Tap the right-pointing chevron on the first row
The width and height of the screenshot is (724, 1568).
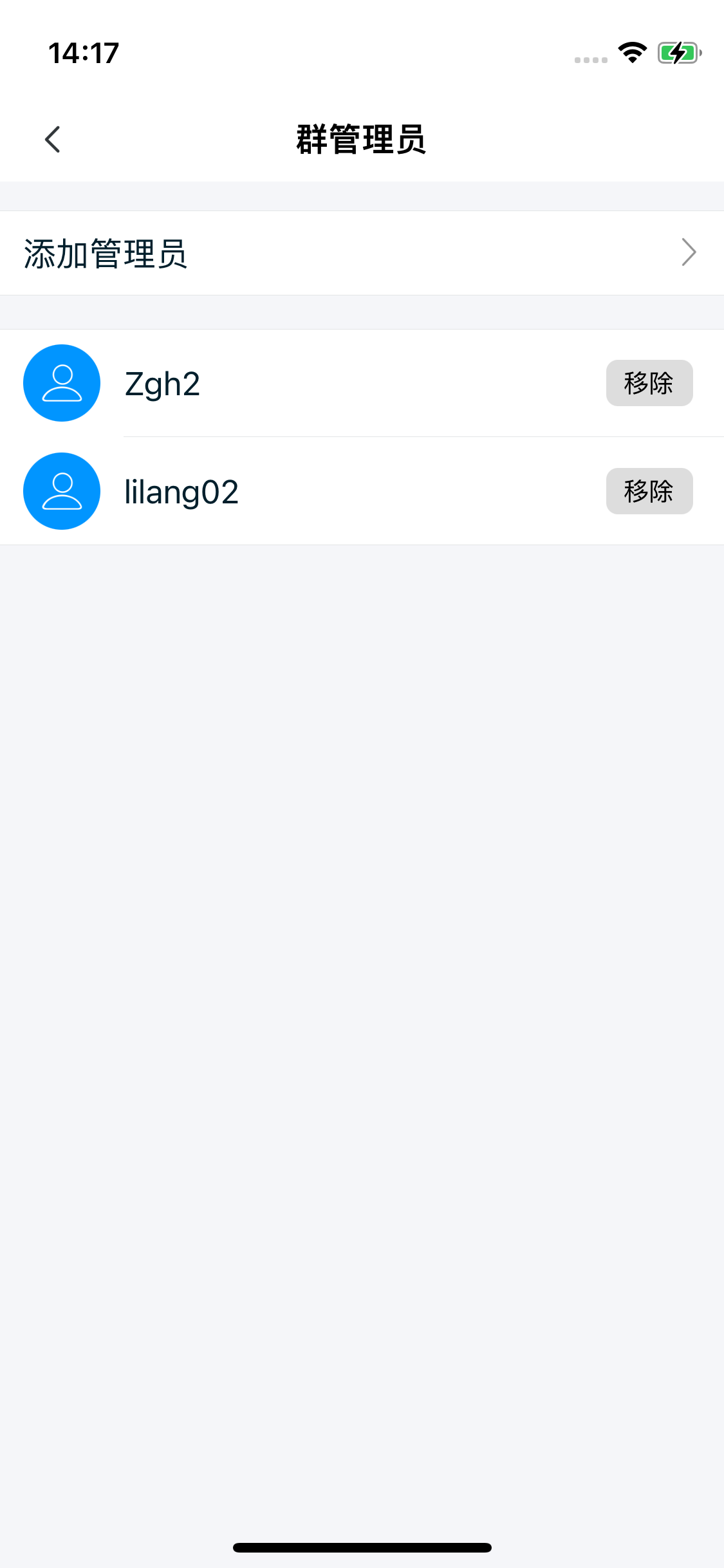point(688,252)
